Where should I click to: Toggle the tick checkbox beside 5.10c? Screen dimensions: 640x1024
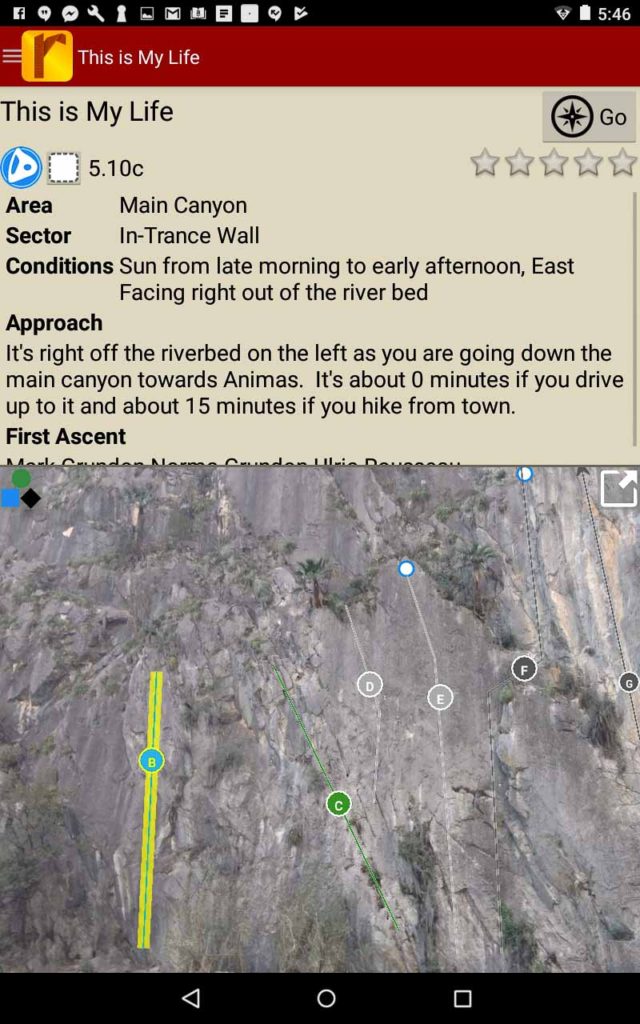pyautogui.click(x=64, y=167)
